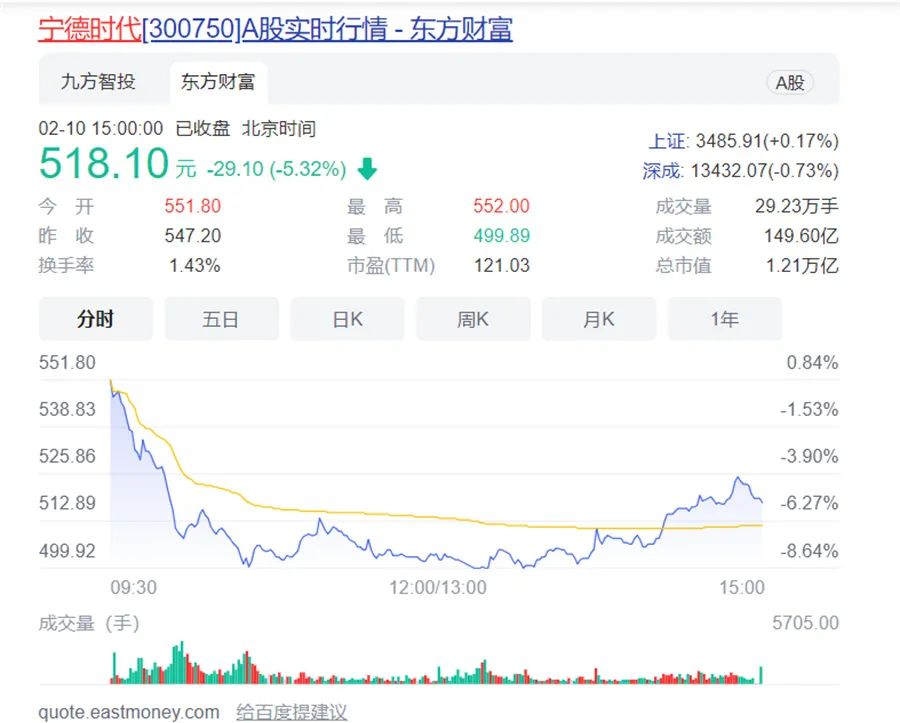Switch to the 九方智投 source tab
Viewport: 900px width, 723px height.
(x=98, y=82)
